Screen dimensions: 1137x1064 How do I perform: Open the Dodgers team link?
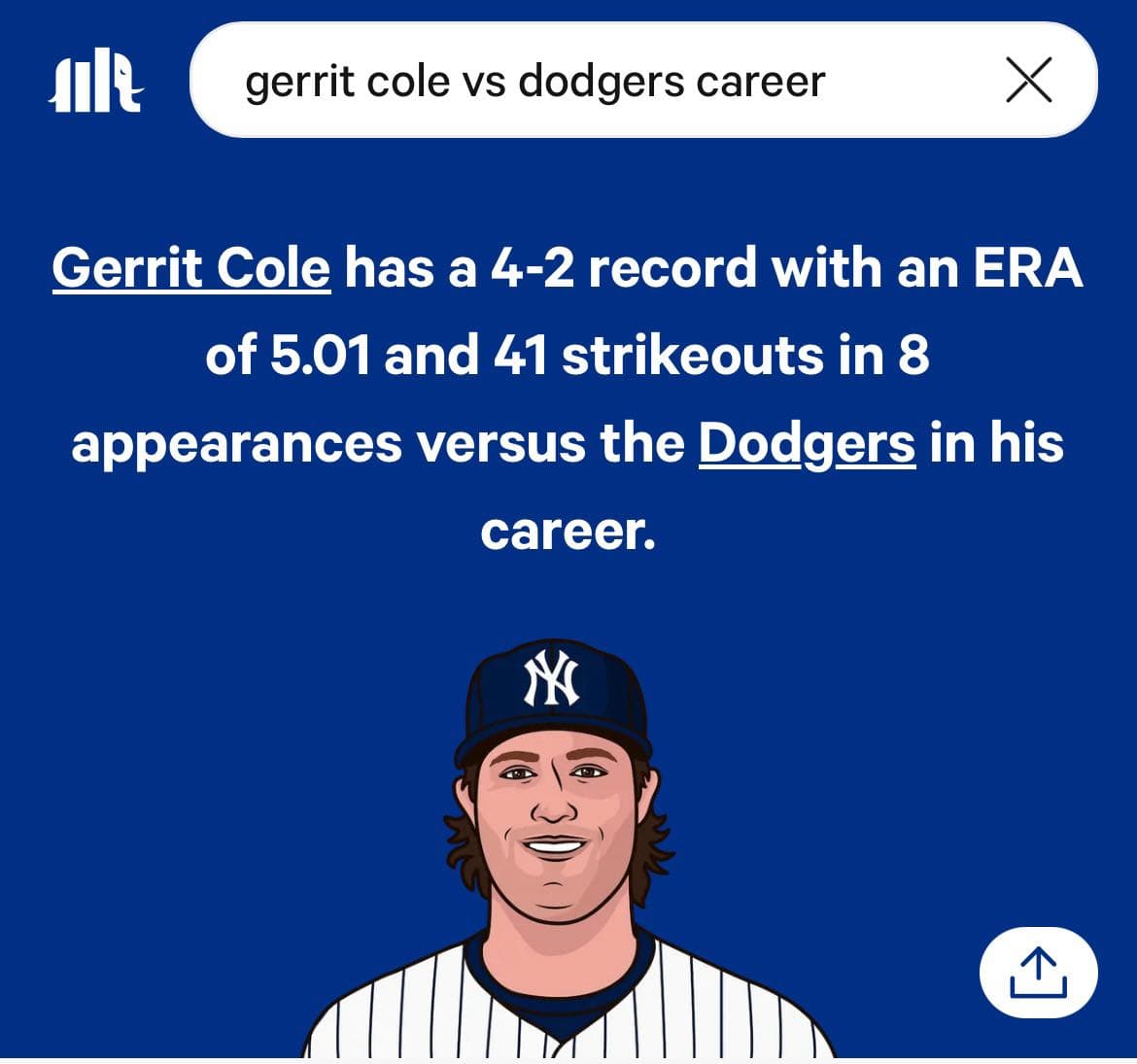pos(807,443)
